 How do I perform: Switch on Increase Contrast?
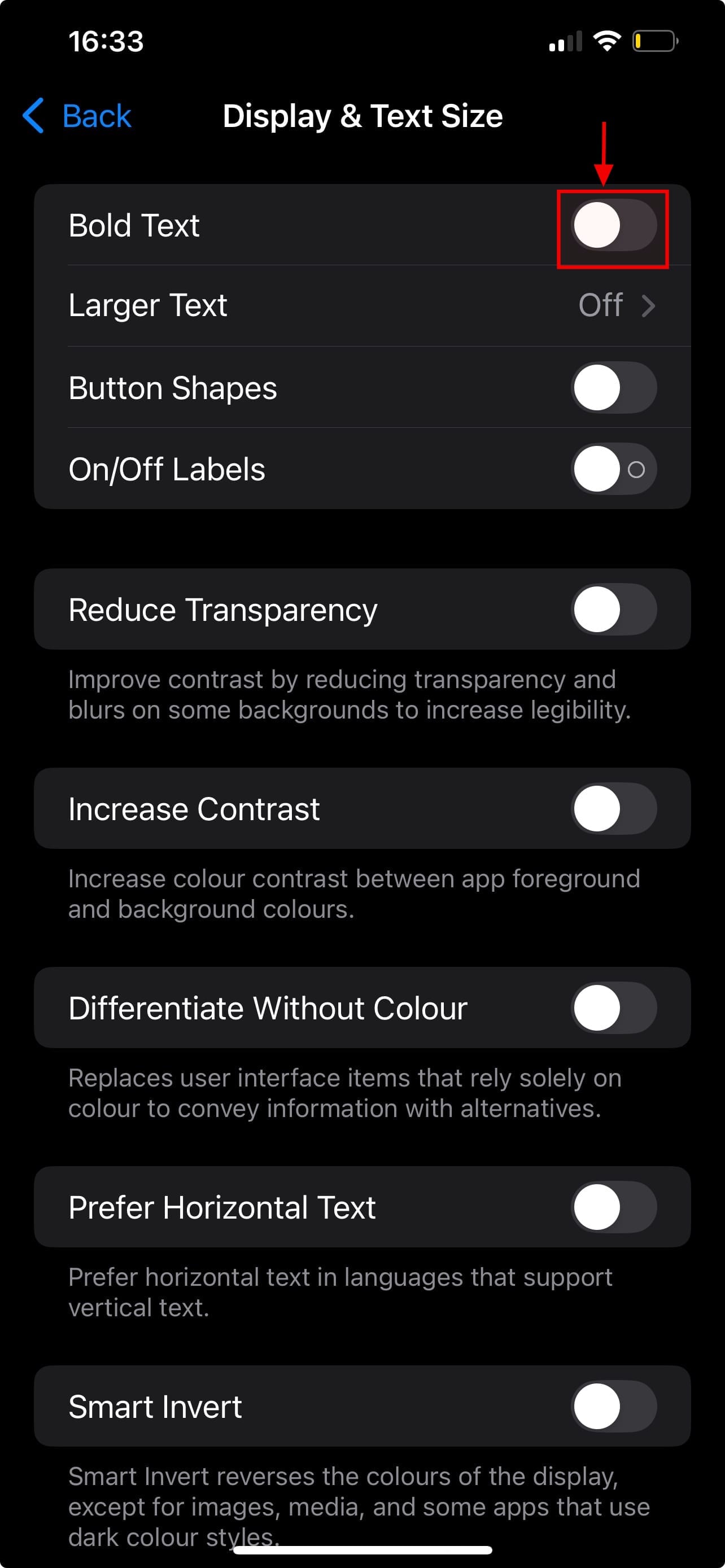614,808
